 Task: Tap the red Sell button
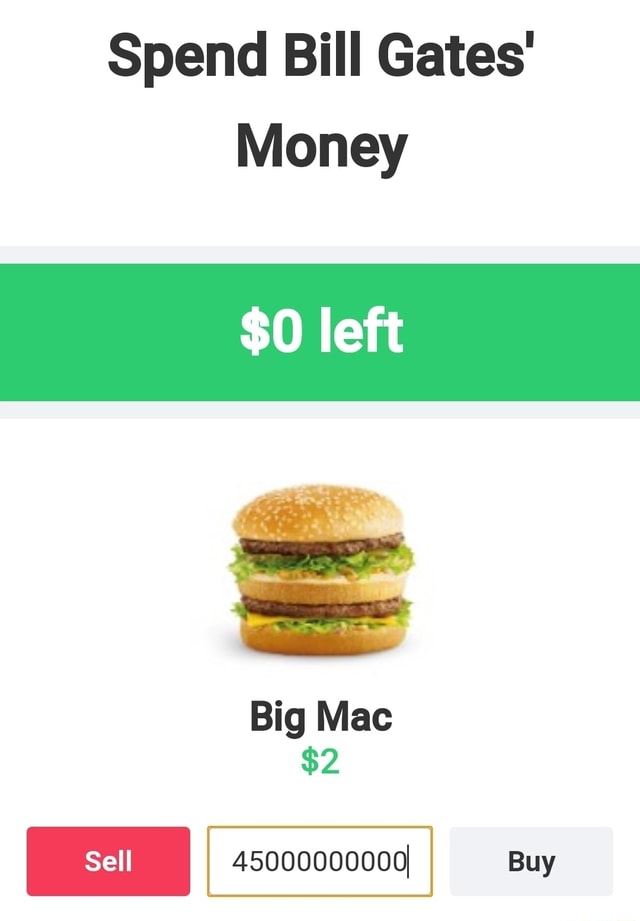(108, 861)
